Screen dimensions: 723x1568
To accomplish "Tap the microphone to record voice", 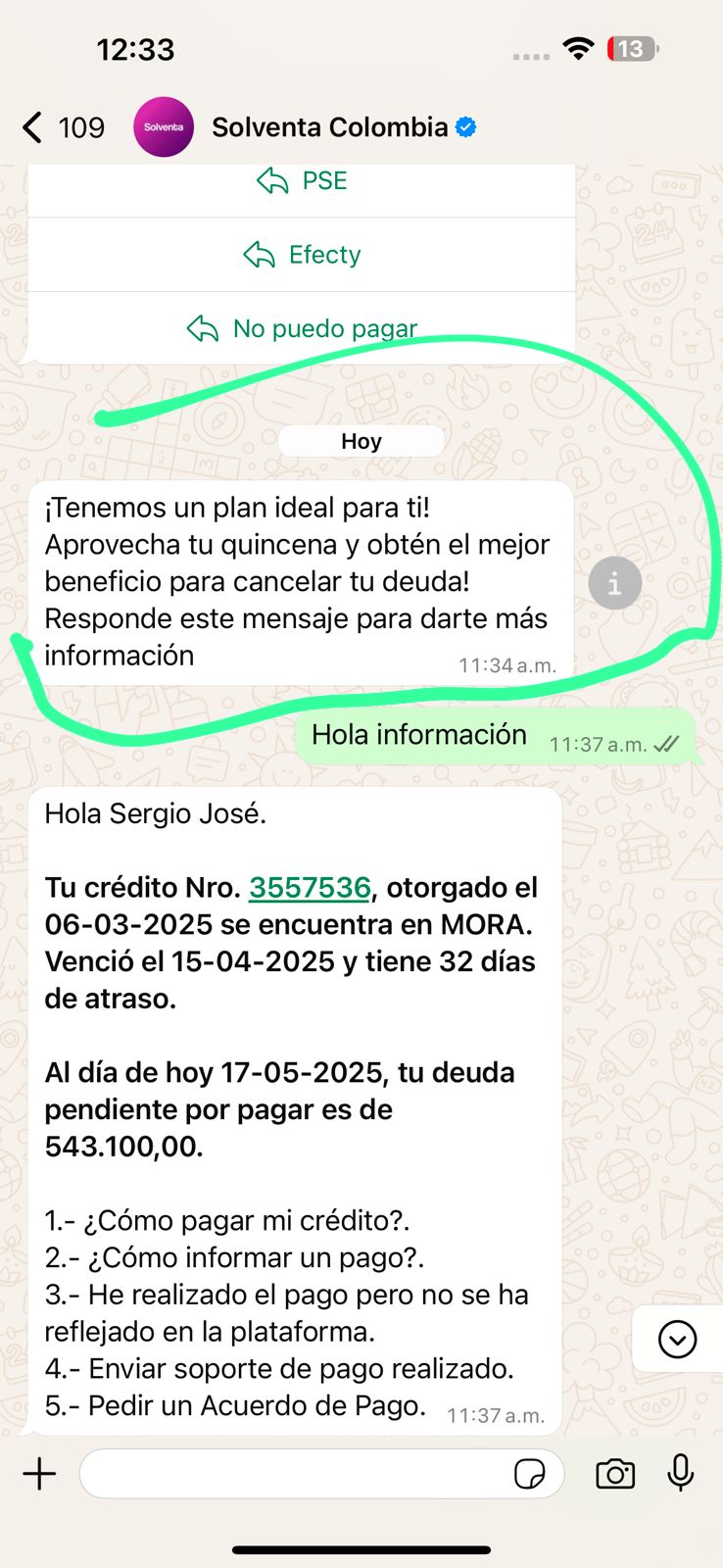I will [681, 1473].
